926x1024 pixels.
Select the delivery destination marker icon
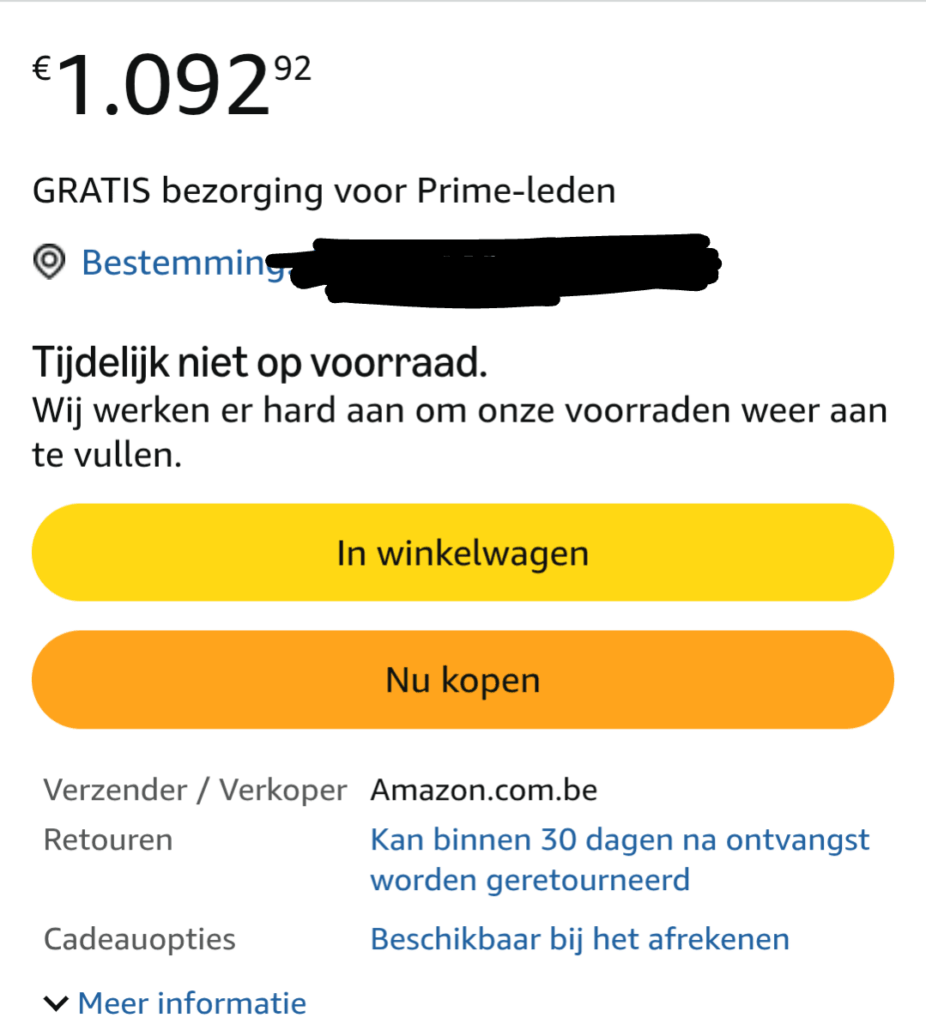coord(49,263)
